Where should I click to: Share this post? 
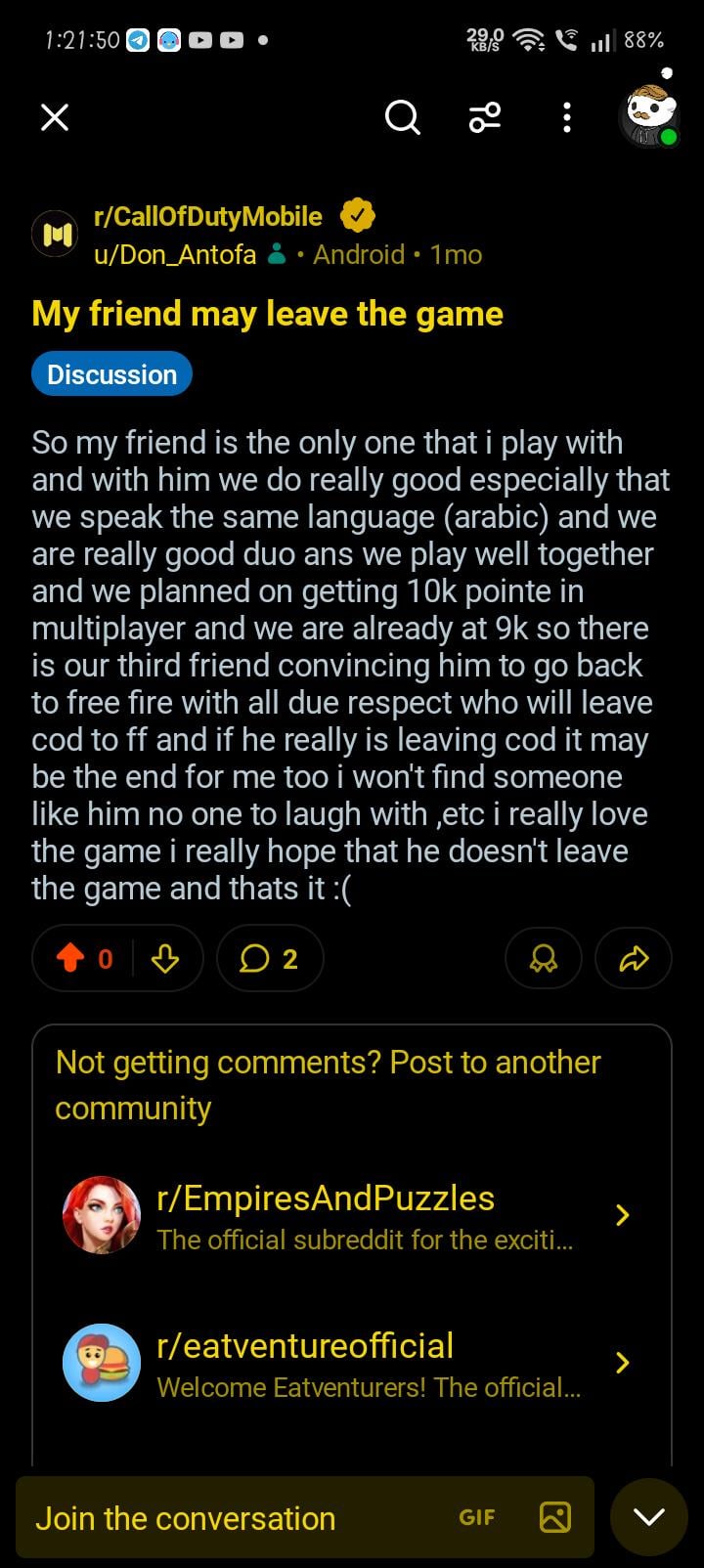(635, 959)
